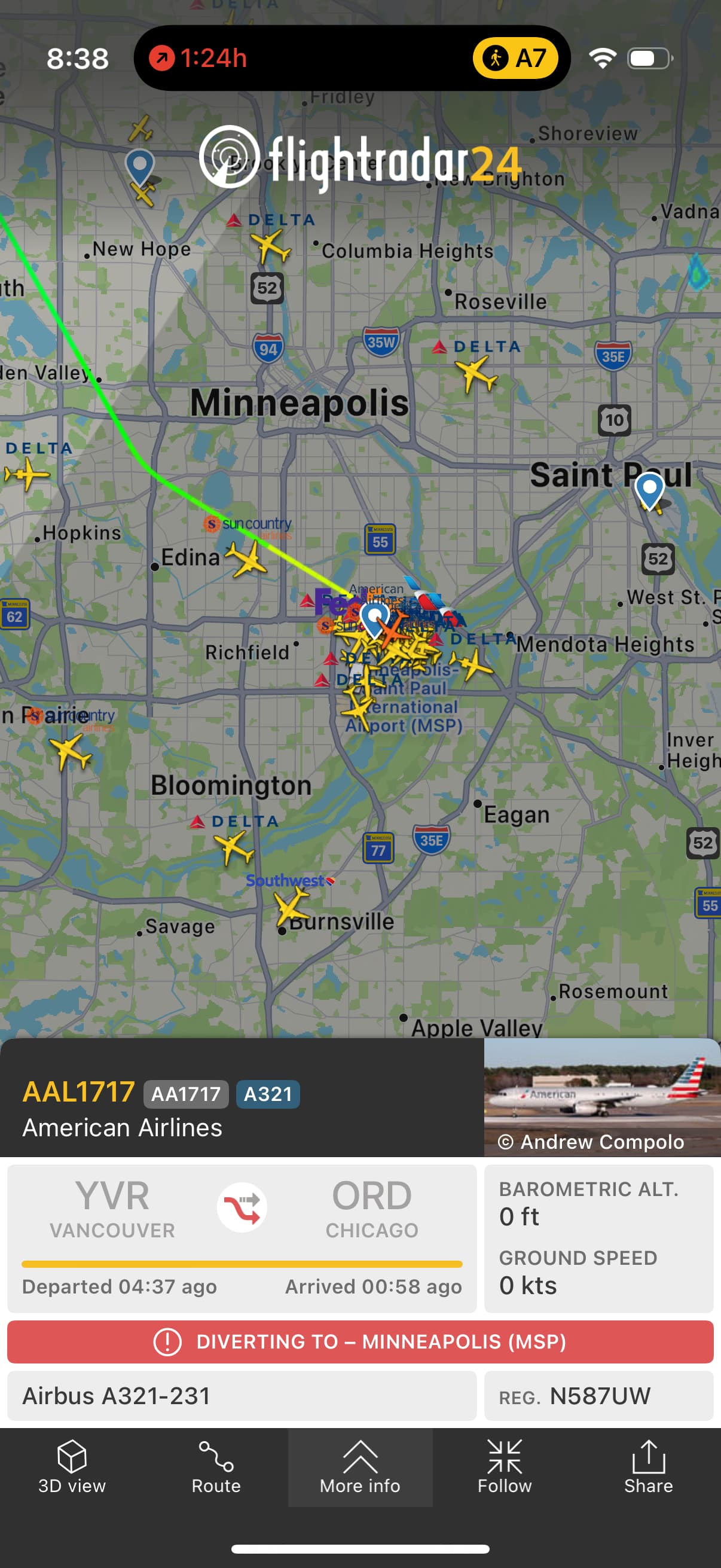
Task: Tap the route swap icon between YVR and ORD
Action: (x=242, y=1207)
